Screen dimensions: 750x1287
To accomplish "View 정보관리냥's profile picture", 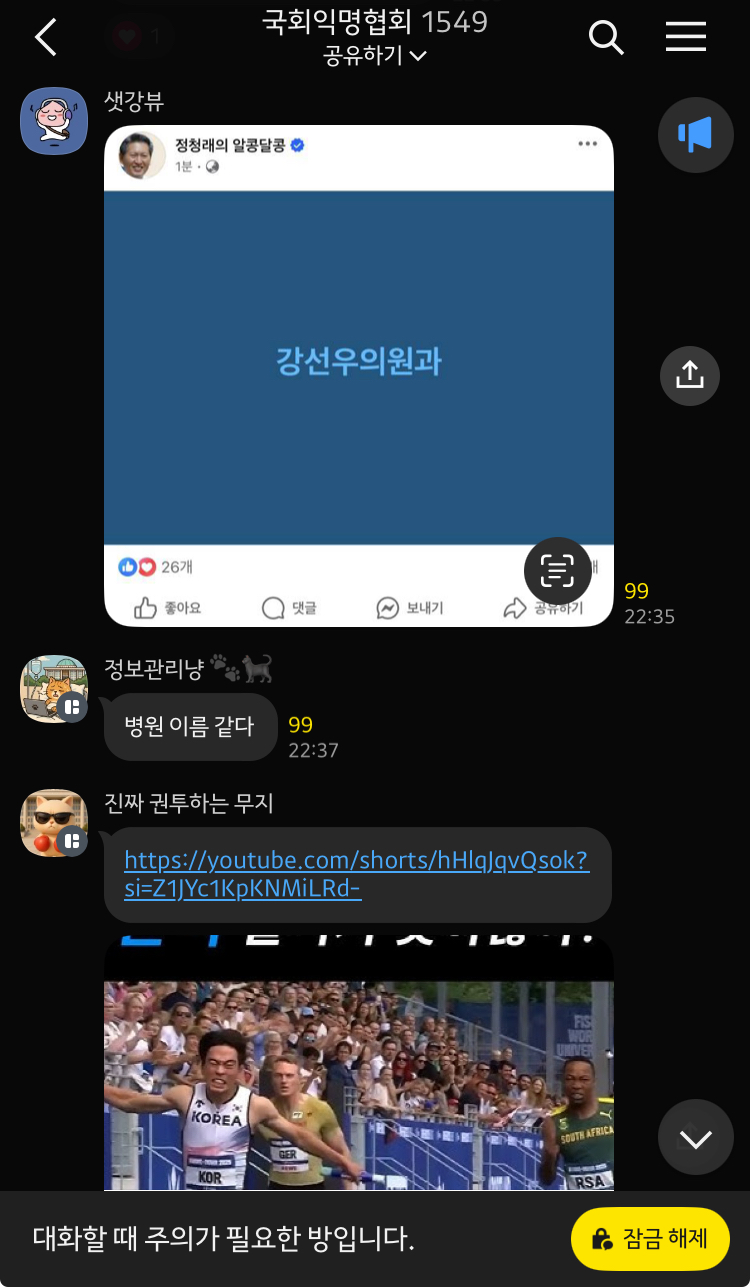I will click(54, 689).
